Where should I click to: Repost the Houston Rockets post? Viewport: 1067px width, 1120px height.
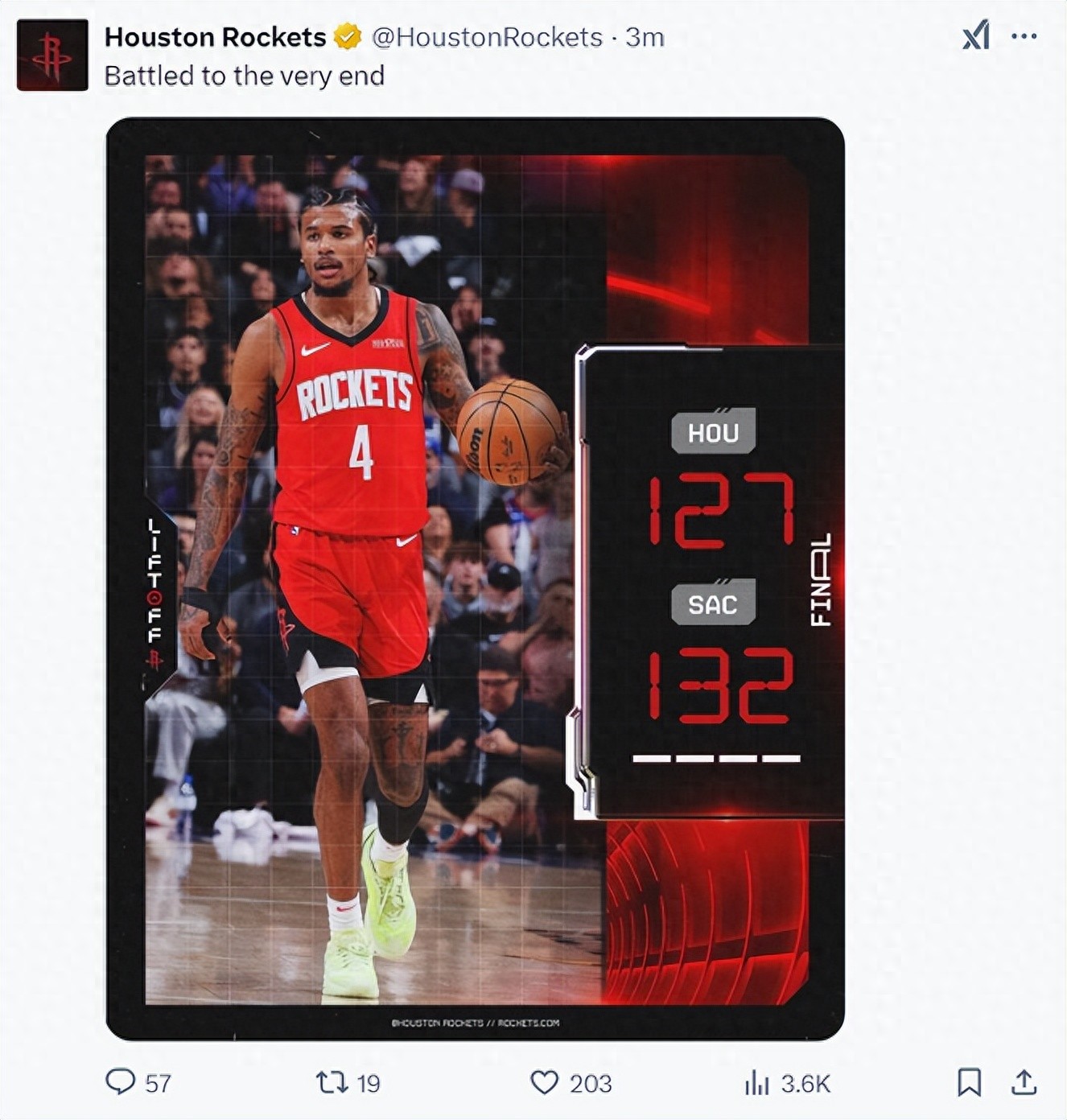point(330,1082)
